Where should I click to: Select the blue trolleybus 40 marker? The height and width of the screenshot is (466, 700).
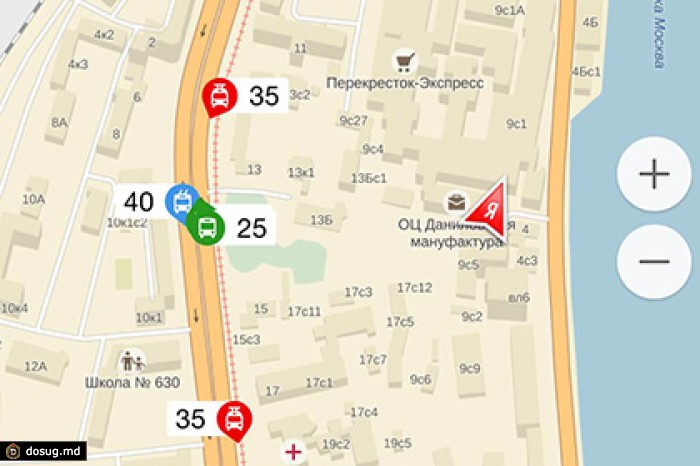(181, 200)
